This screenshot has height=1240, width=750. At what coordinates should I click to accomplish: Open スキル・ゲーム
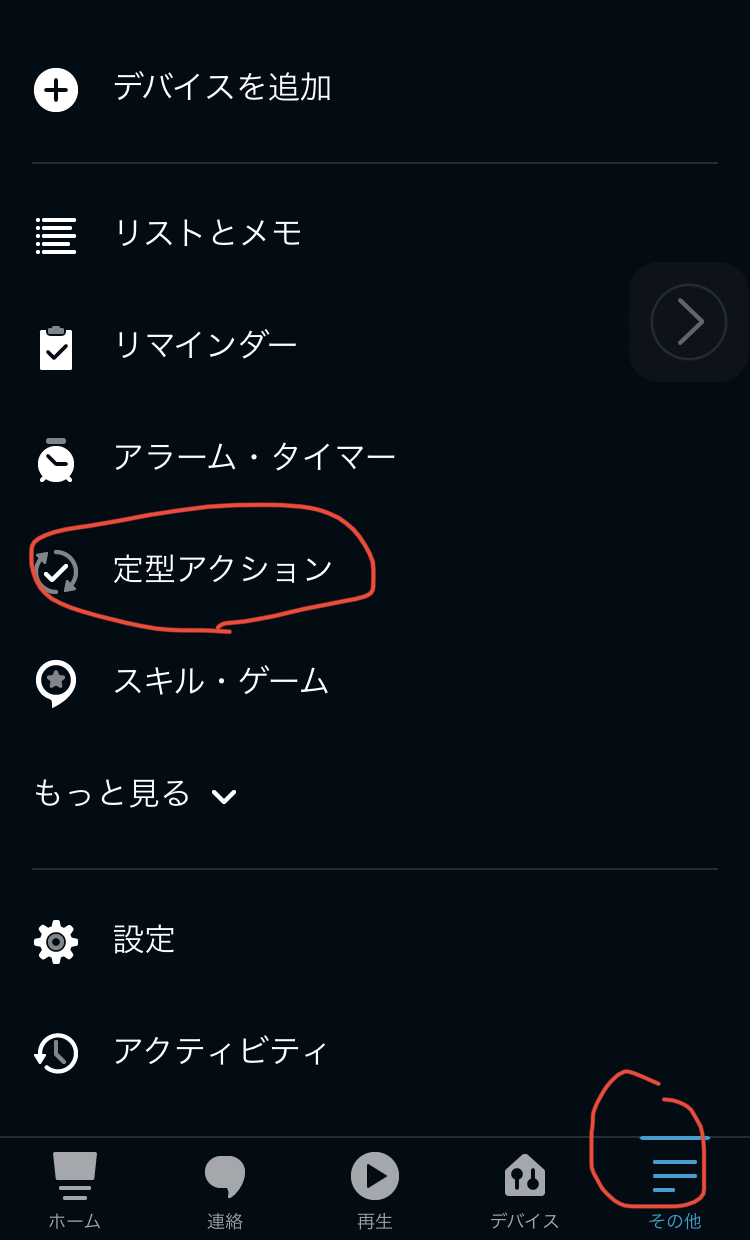click(x=220, y=682)
